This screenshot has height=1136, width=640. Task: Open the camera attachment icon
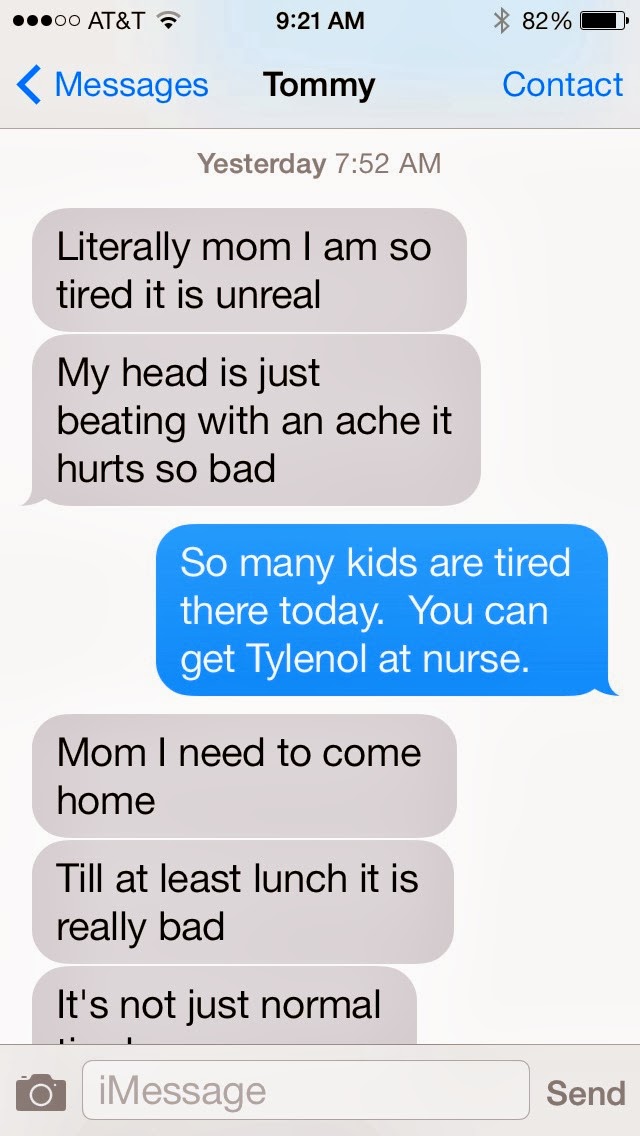pyautogui.click(x=42, y=1092)
